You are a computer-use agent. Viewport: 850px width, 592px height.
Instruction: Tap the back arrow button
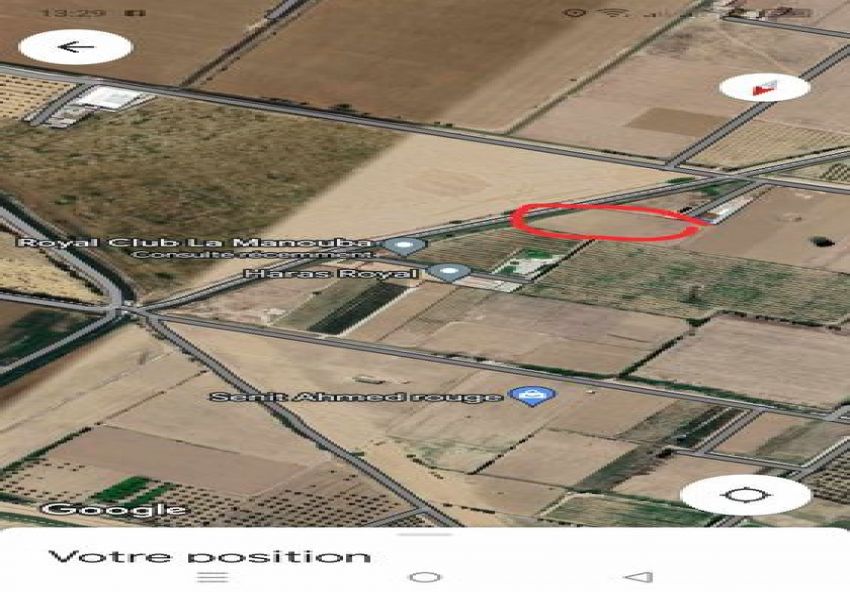pyautogui.click(x=75, y=47)
